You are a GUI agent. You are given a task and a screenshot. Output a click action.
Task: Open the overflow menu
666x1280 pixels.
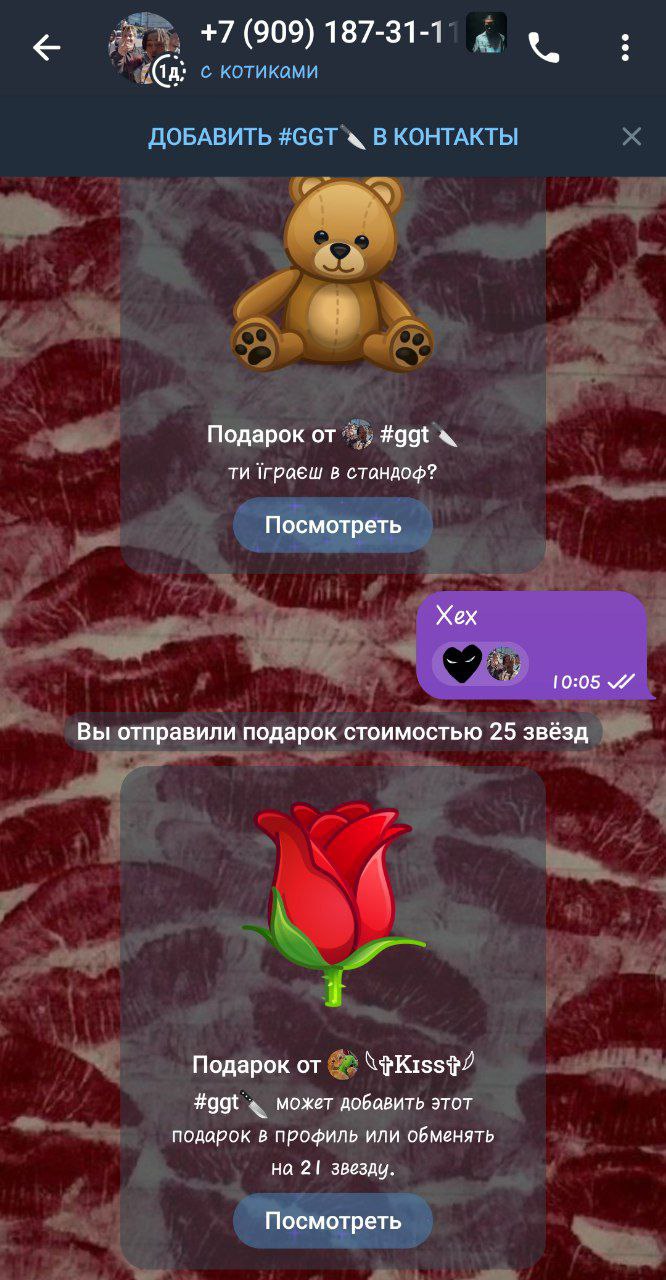pyautogui.click(x=625, y=47)
